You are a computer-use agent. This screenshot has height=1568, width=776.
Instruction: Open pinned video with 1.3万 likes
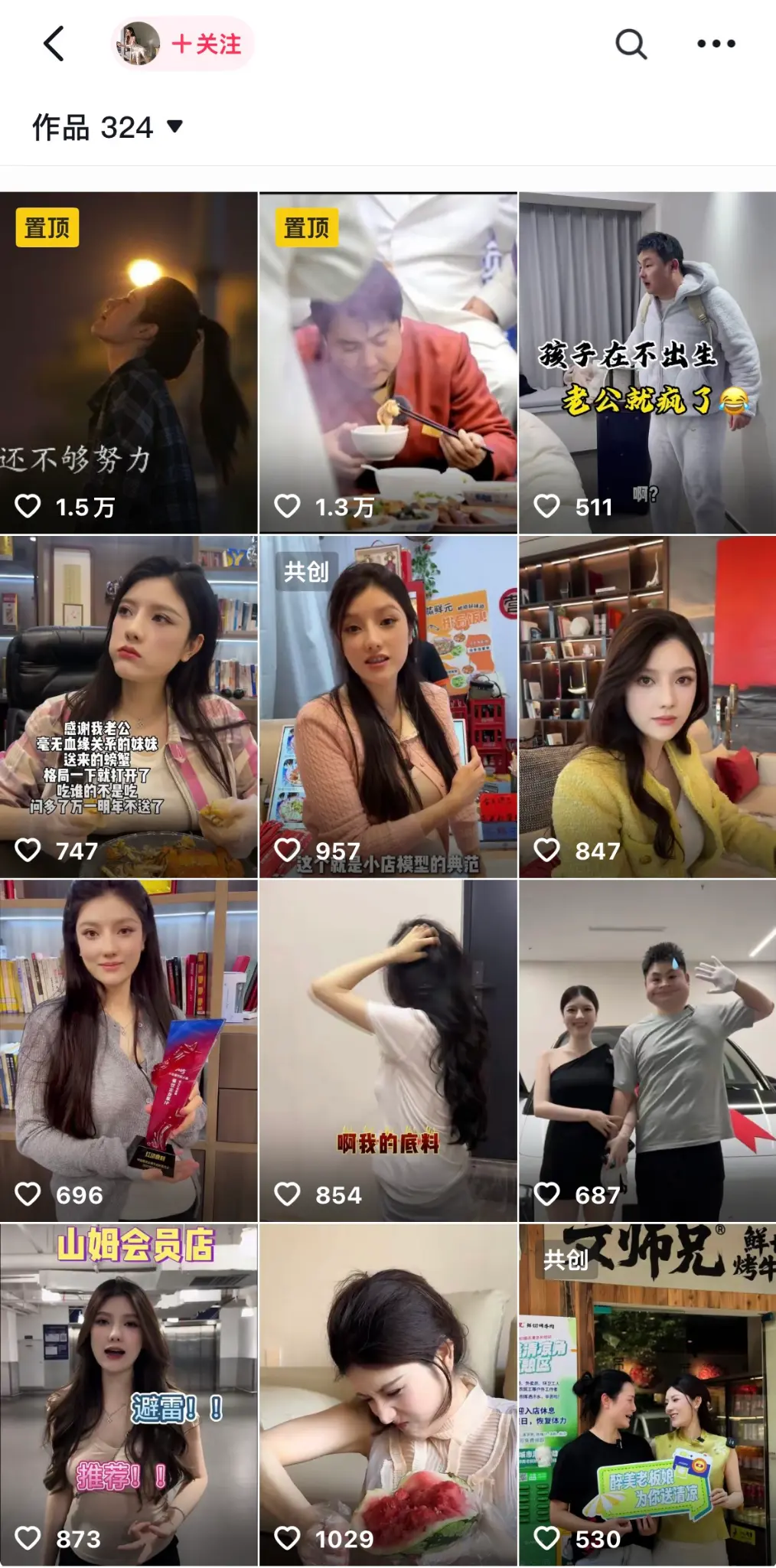388,362
